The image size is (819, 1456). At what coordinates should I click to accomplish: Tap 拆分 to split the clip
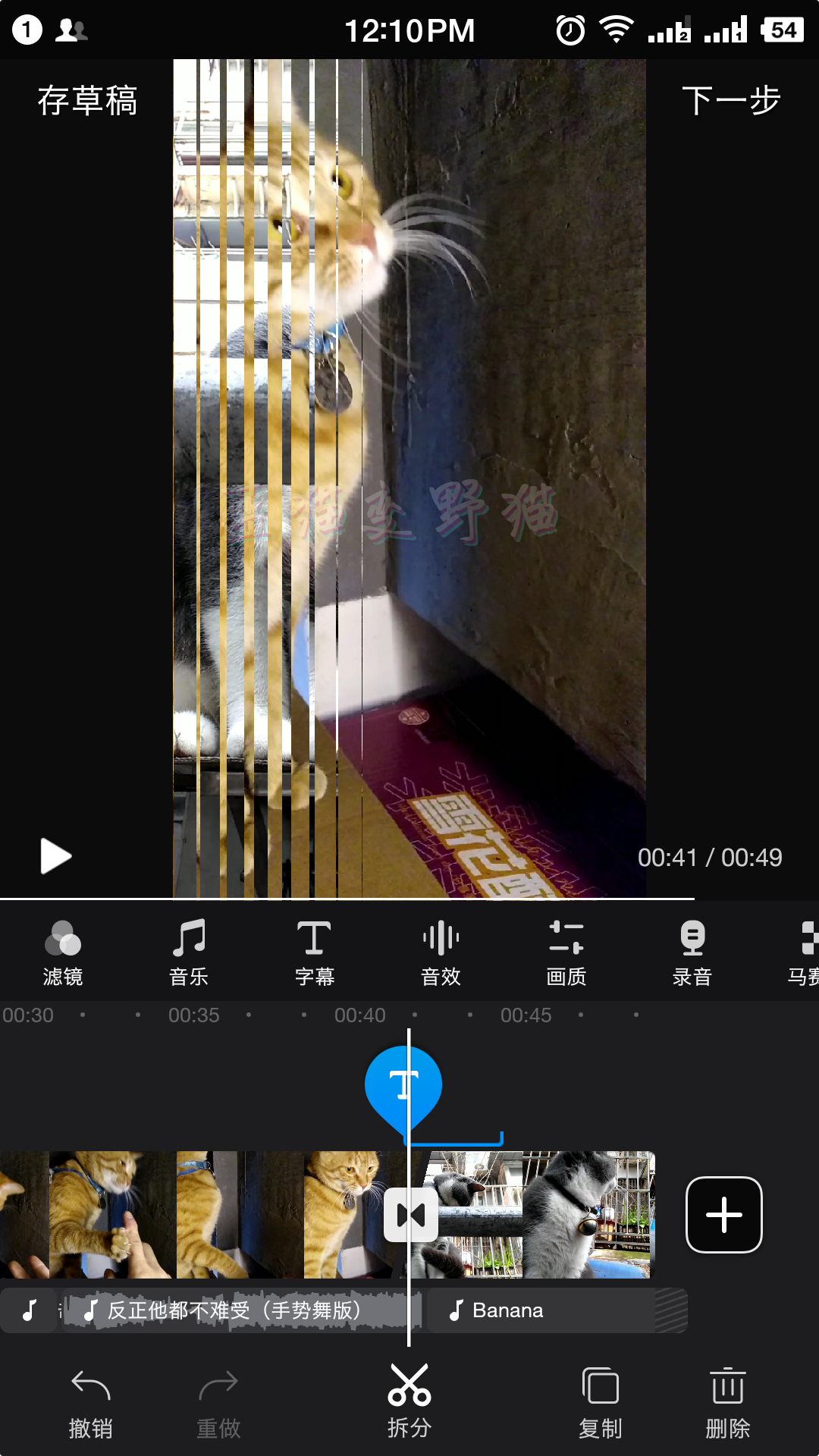[x=409, y=1403]
